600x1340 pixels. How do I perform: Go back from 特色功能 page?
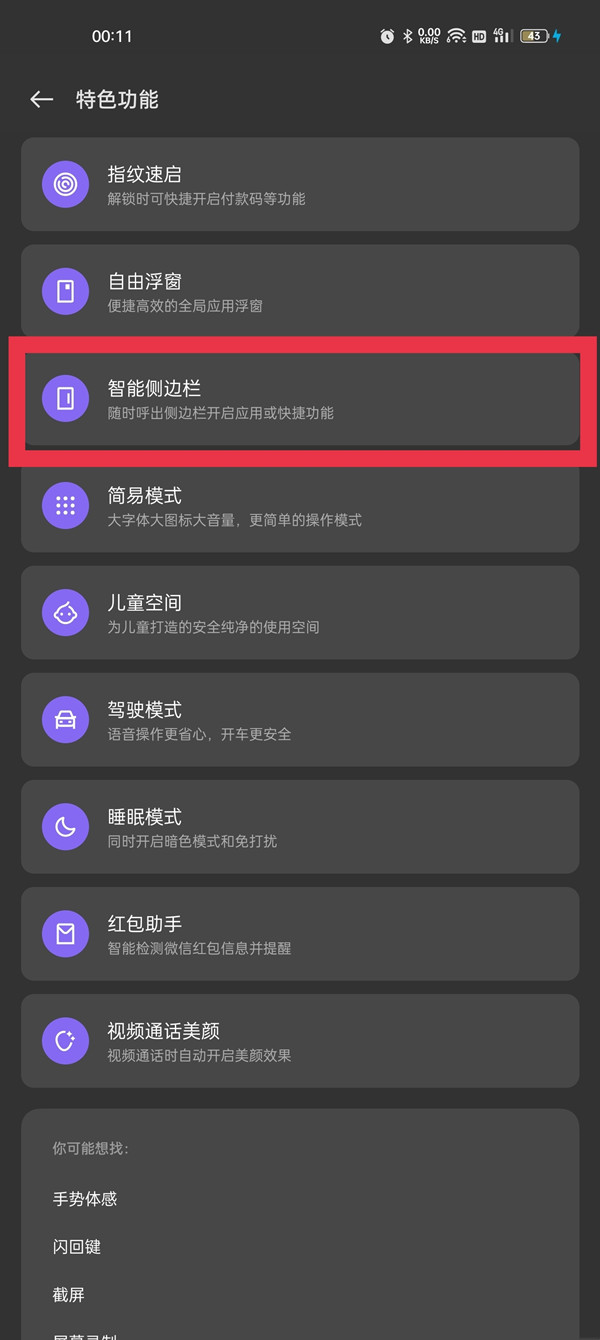tap(41, 99)
